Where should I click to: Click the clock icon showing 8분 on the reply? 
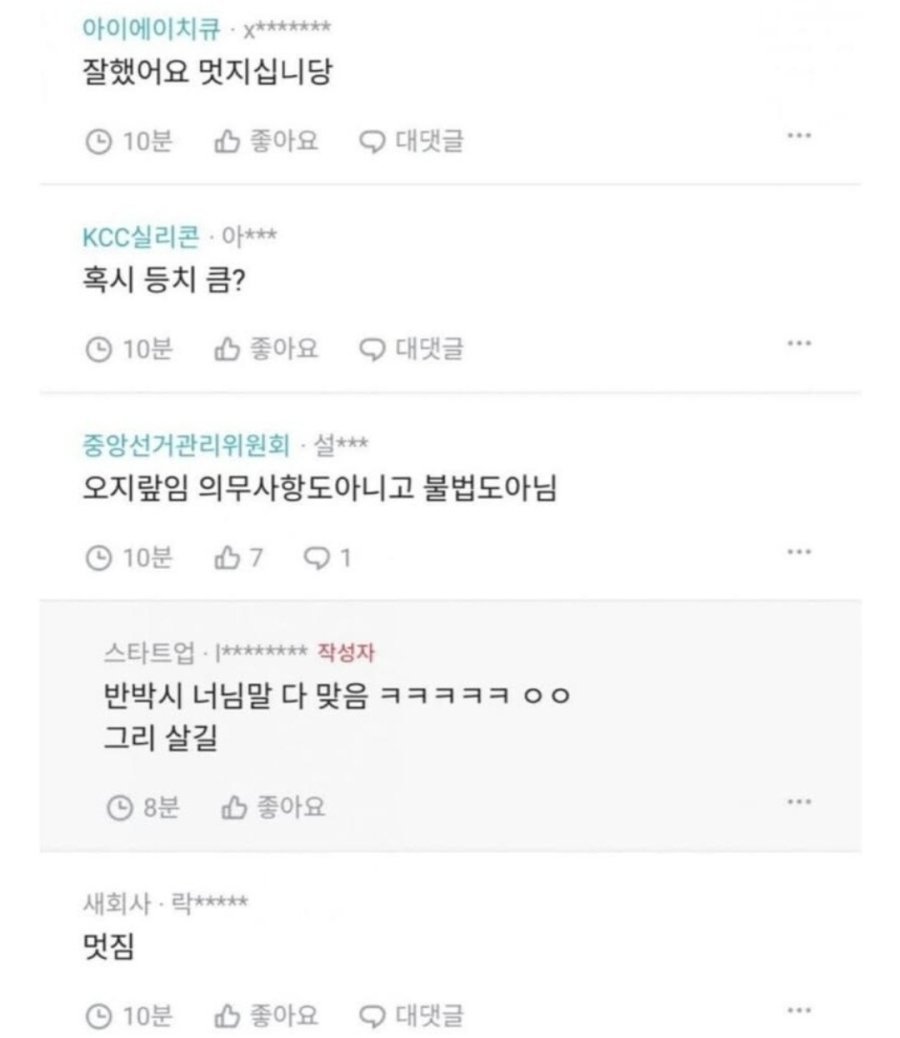click(x=122, y=806)
